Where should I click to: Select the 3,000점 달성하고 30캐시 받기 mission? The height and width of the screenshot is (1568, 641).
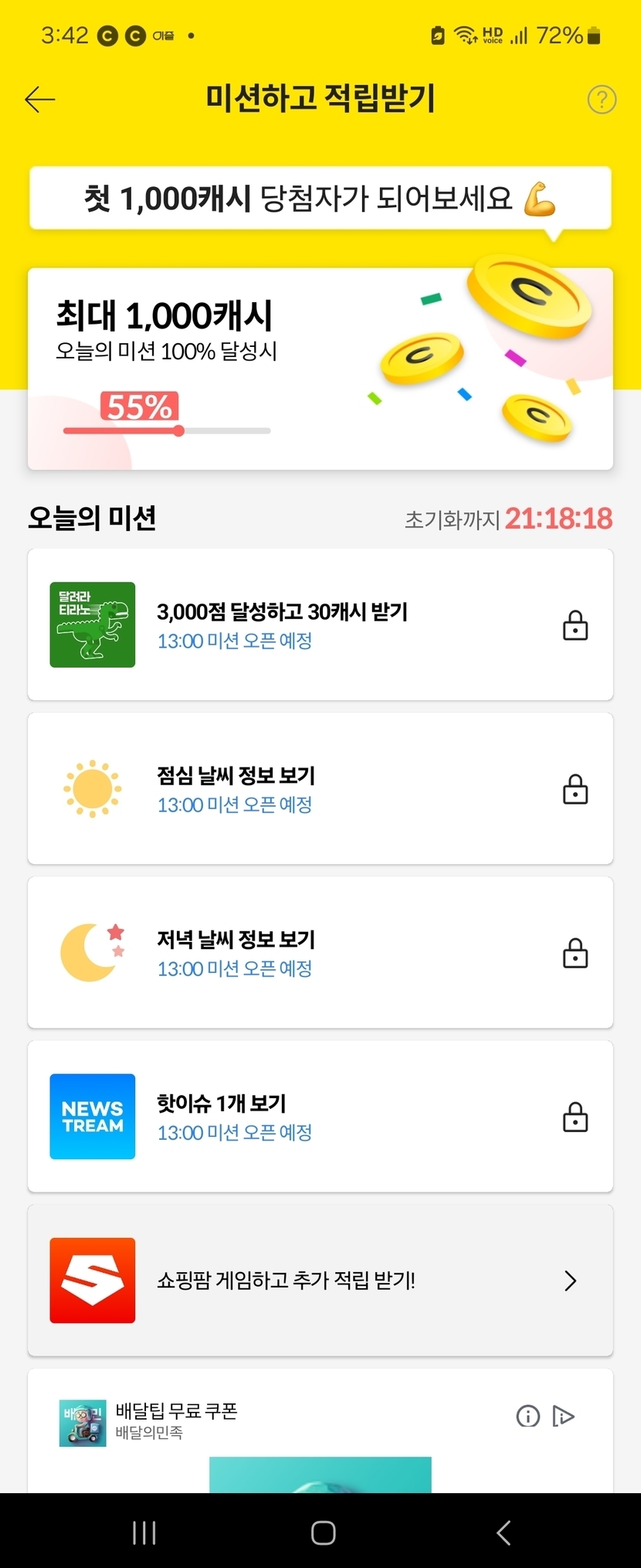[x=320, y=624]
